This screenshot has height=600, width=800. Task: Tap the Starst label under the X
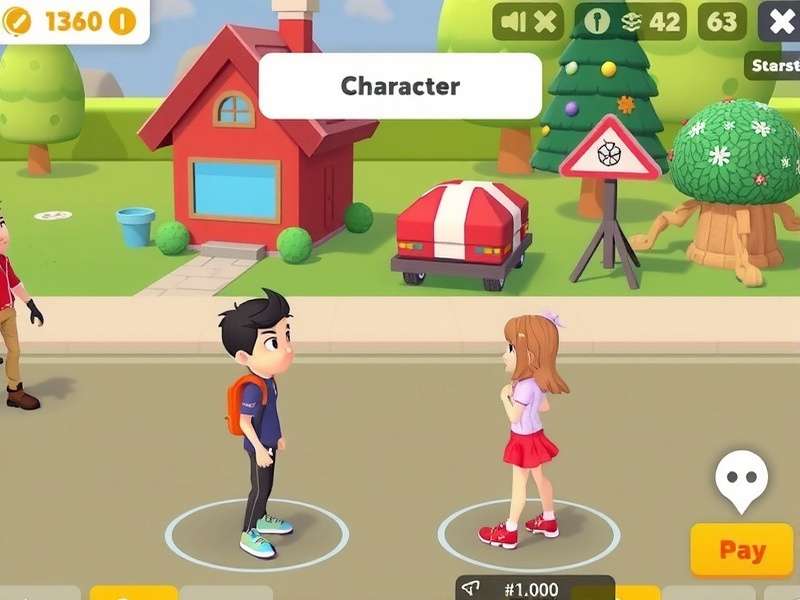point(775,66)
